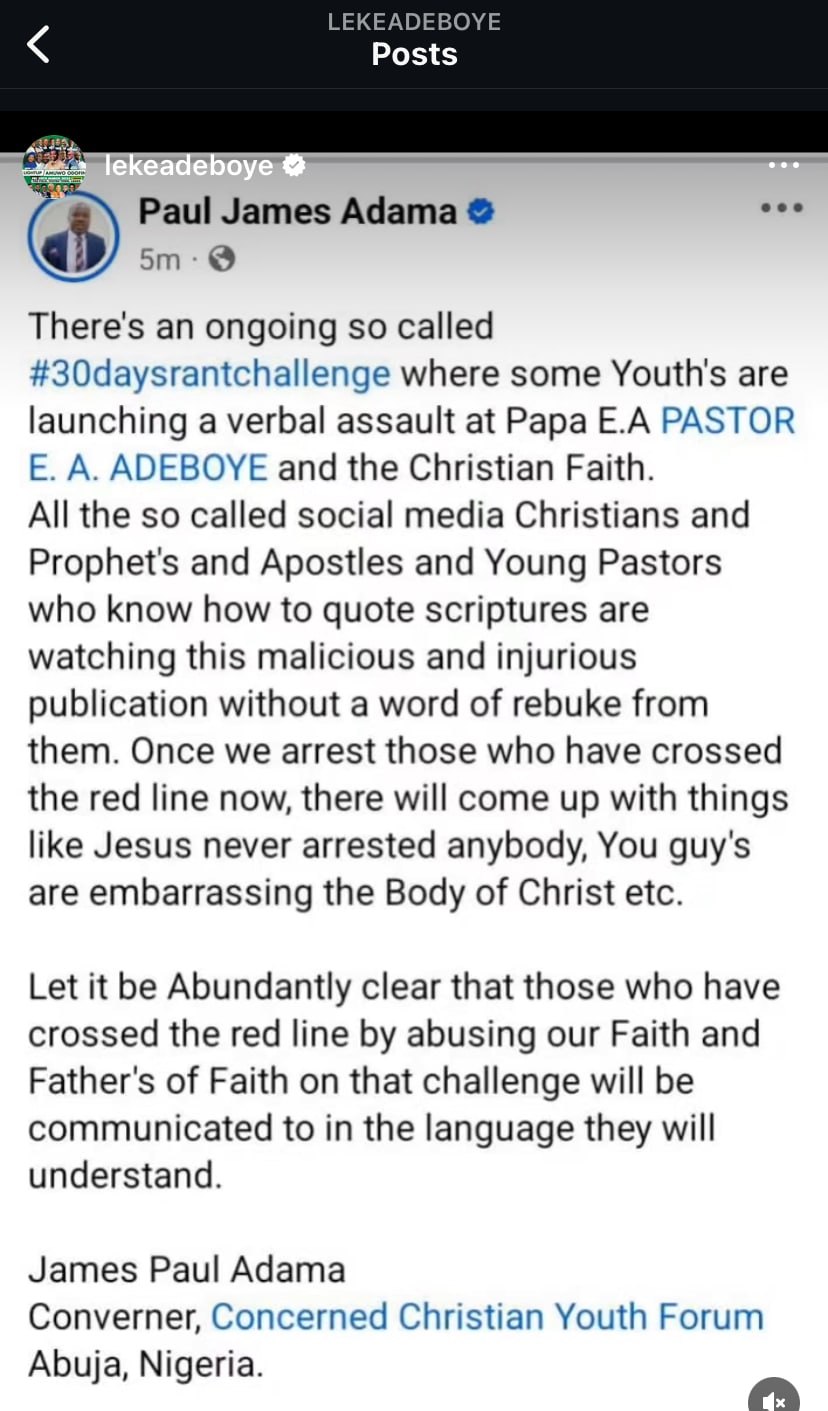Image resolution: width=828 pixels, height=1411 pixels.
Task: Go back from the Posts screen
Action: click(x=38, y=45)
